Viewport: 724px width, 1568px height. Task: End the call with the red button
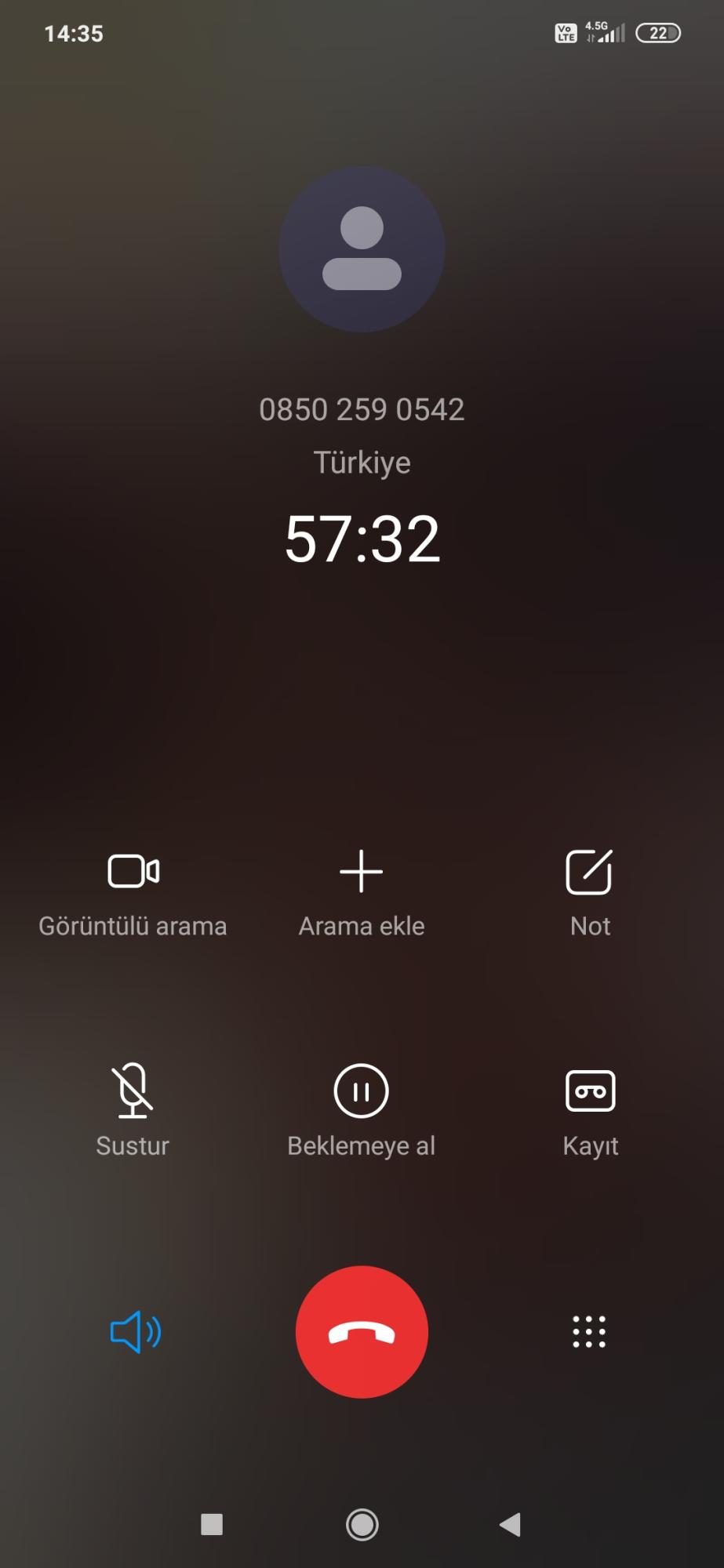(362, 1331)
